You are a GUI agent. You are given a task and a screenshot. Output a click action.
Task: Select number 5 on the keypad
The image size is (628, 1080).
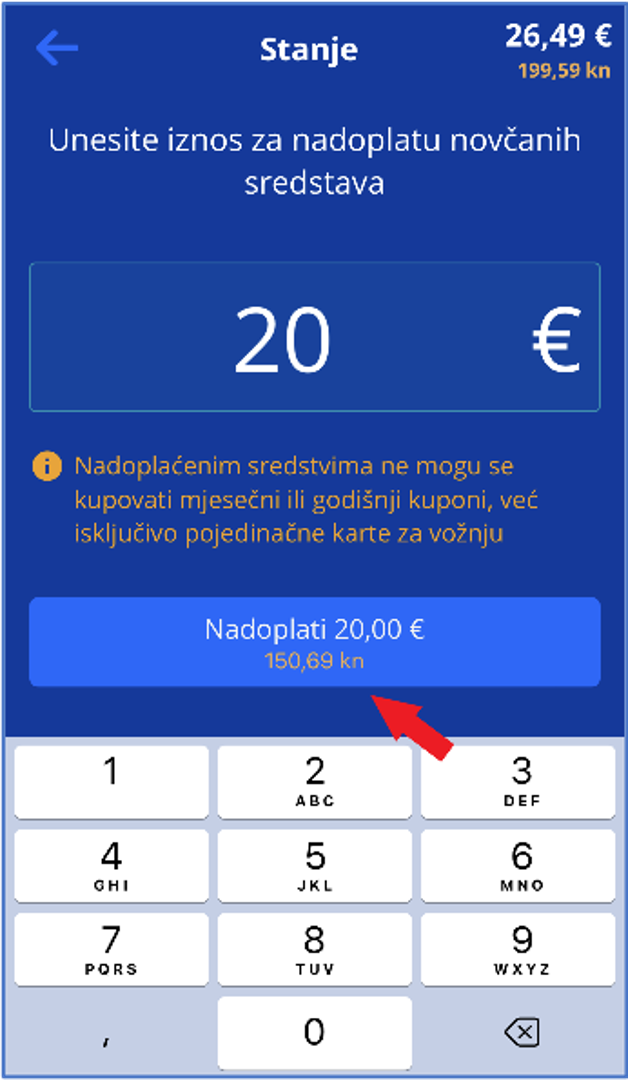point(314,866)
